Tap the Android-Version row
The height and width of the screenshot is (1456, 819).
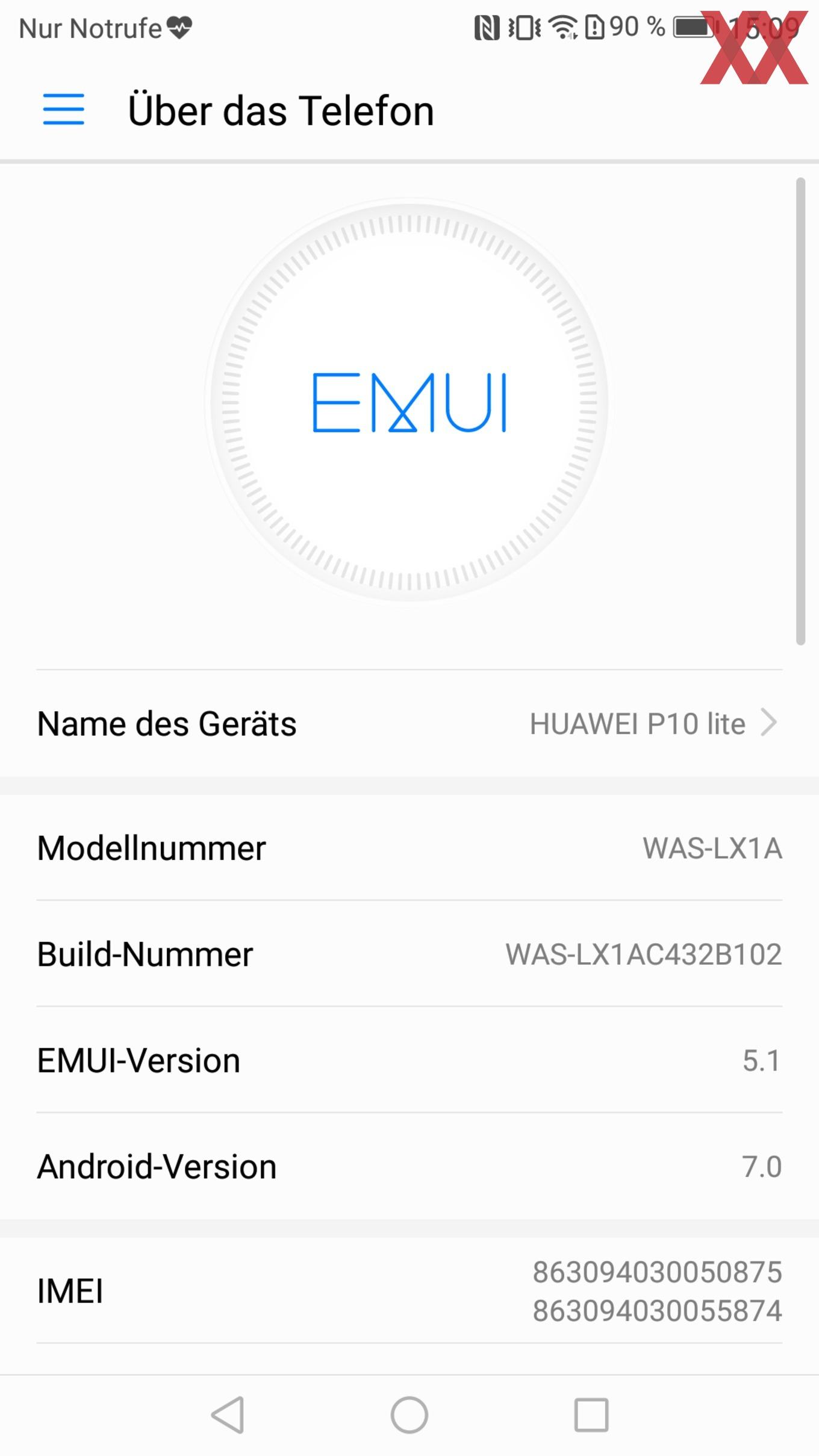[x=409, y=1166]
